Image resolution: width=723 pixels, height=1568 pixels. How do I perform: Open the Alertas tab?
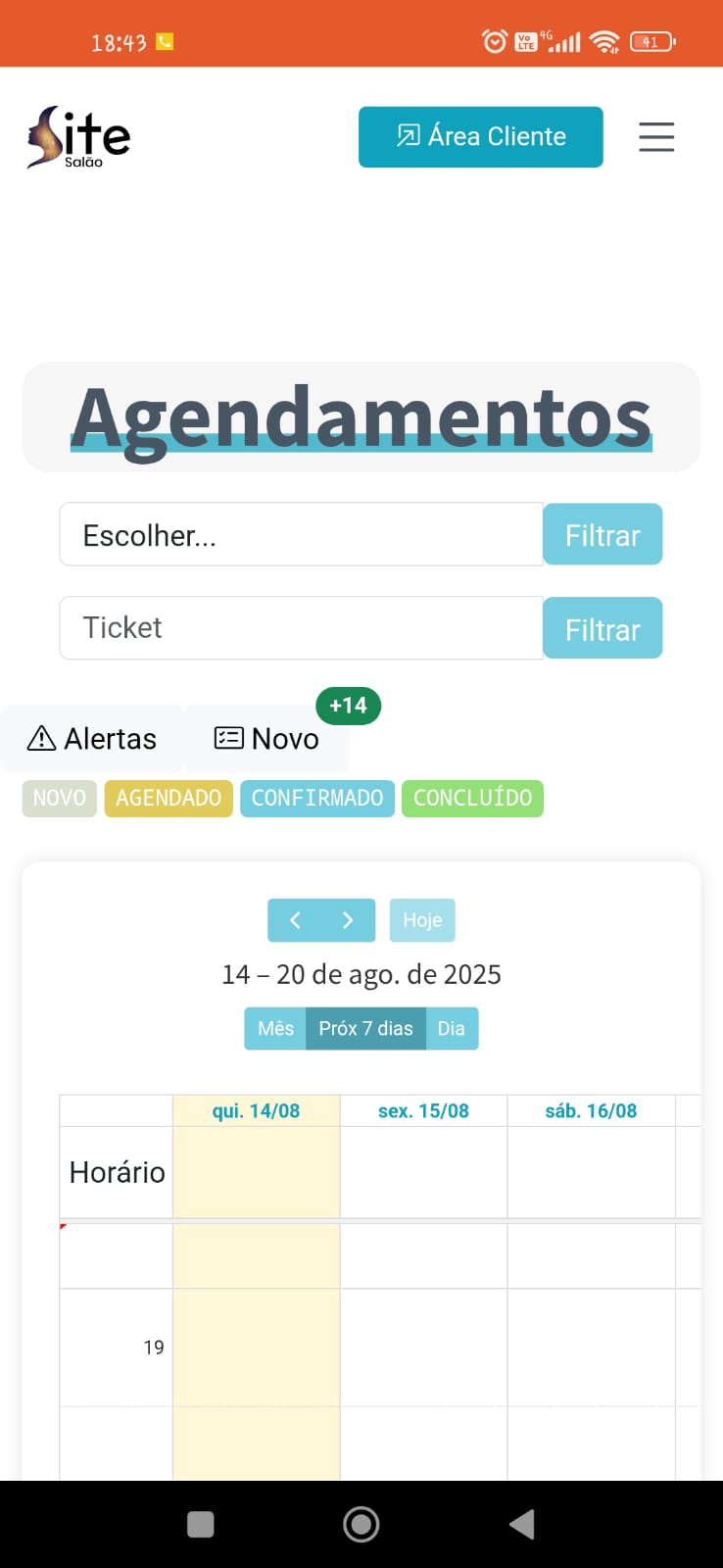[x=92, y=738]
